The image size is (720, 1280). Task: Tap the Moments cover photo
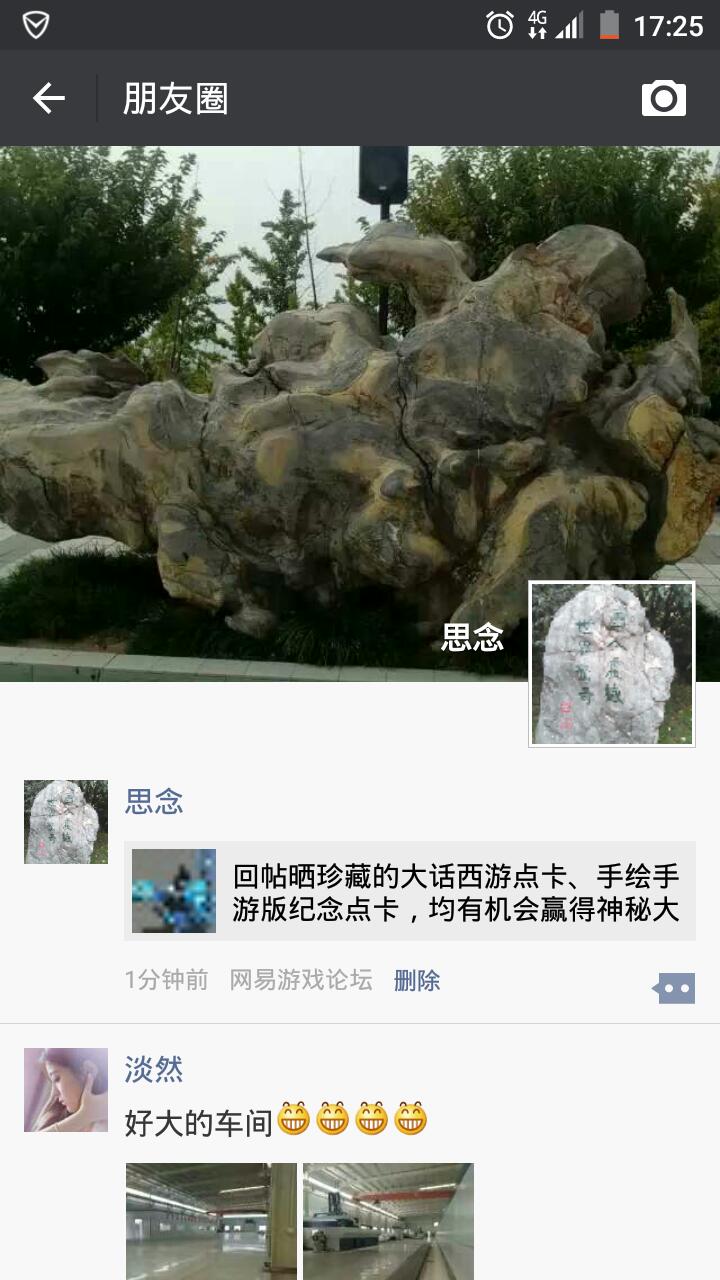coord(300,400)
